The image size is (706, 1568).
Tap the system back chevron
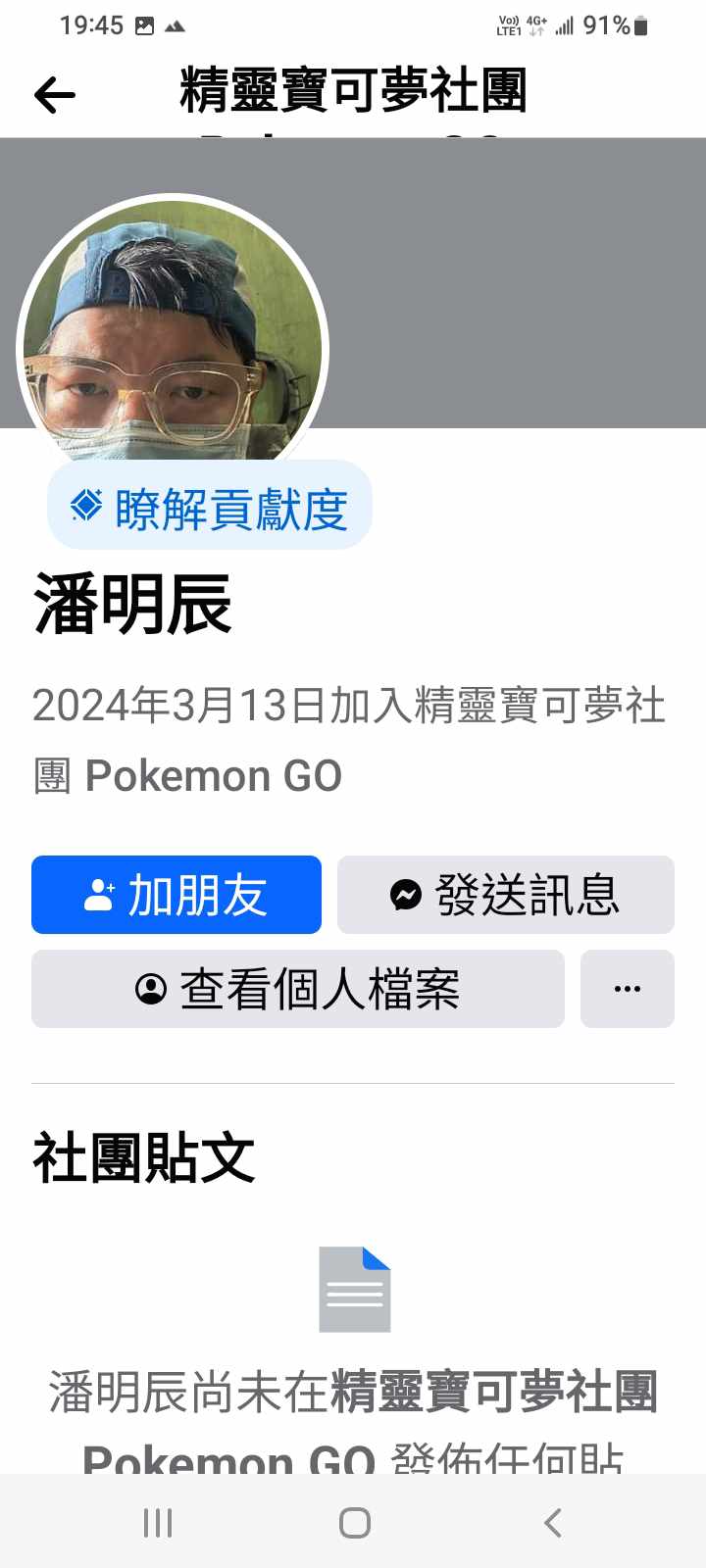pos(552,1523)
